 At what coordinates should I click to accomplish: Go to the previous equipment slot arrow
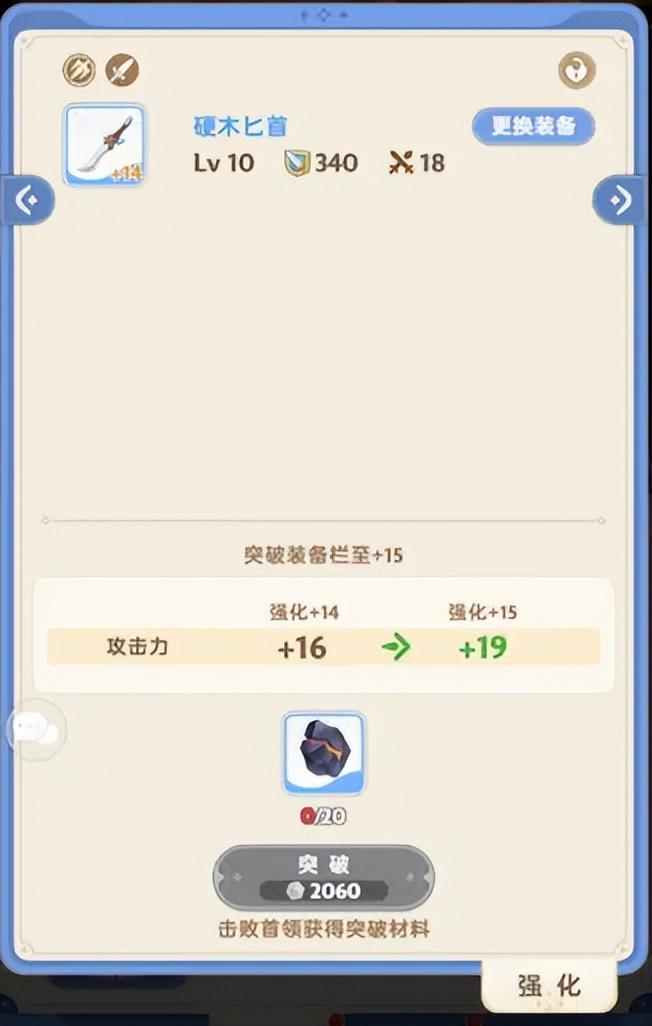[27, 201]
